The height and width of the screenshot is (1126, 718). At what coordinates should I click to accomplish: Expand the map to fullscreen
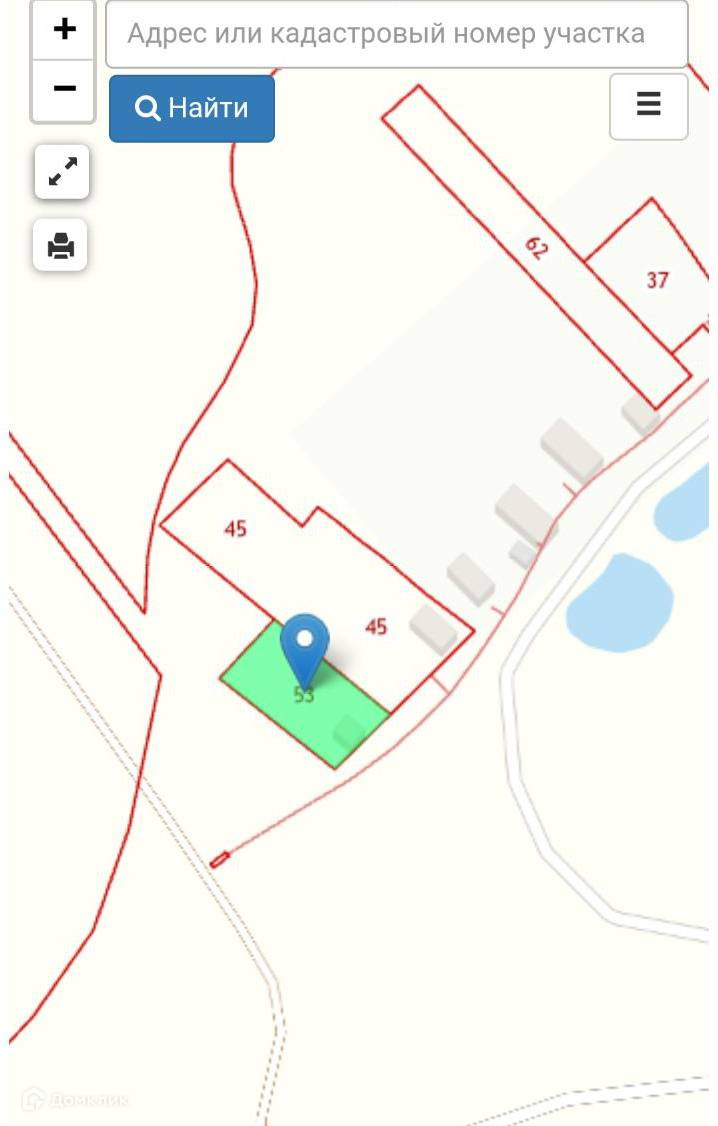pos(62,173)
